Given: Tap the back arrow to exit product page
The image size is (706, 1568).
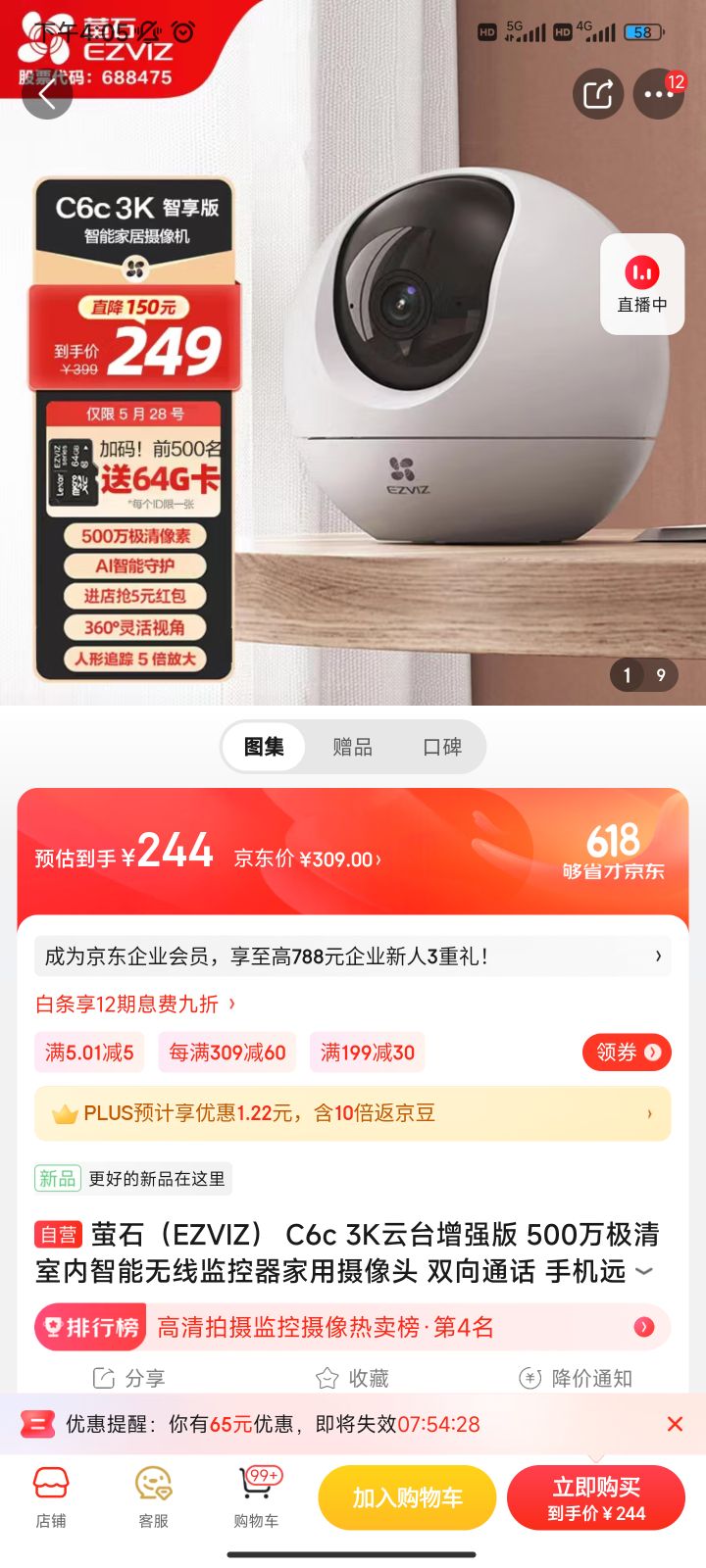Looking at the screenshot, I should pyautogui.click(x=47, y=94).
